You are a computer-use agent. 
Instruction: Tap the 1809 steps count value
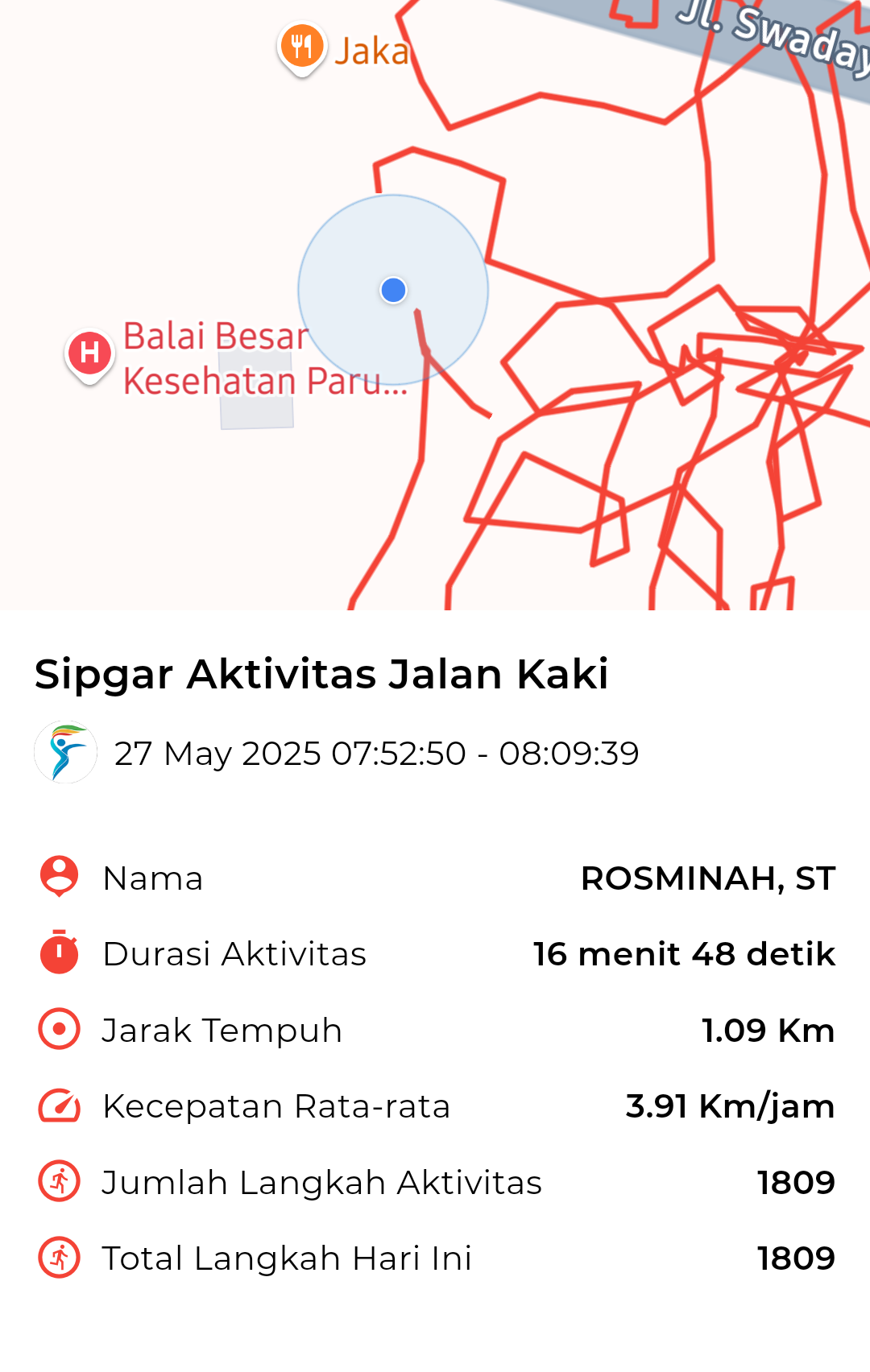click(x=794, y=1181)
